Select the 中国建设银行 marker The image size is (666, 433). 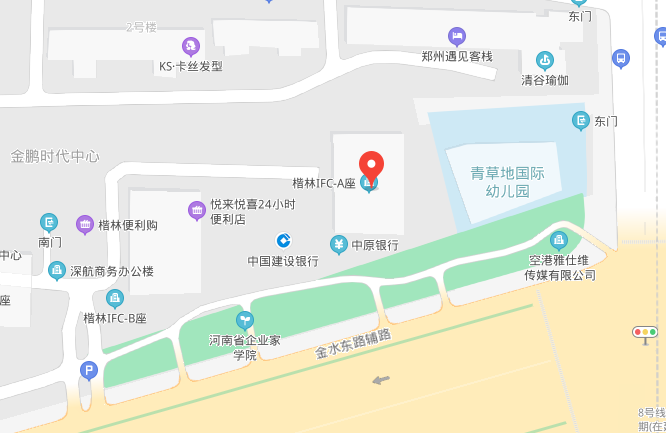[x=284, y=241]
